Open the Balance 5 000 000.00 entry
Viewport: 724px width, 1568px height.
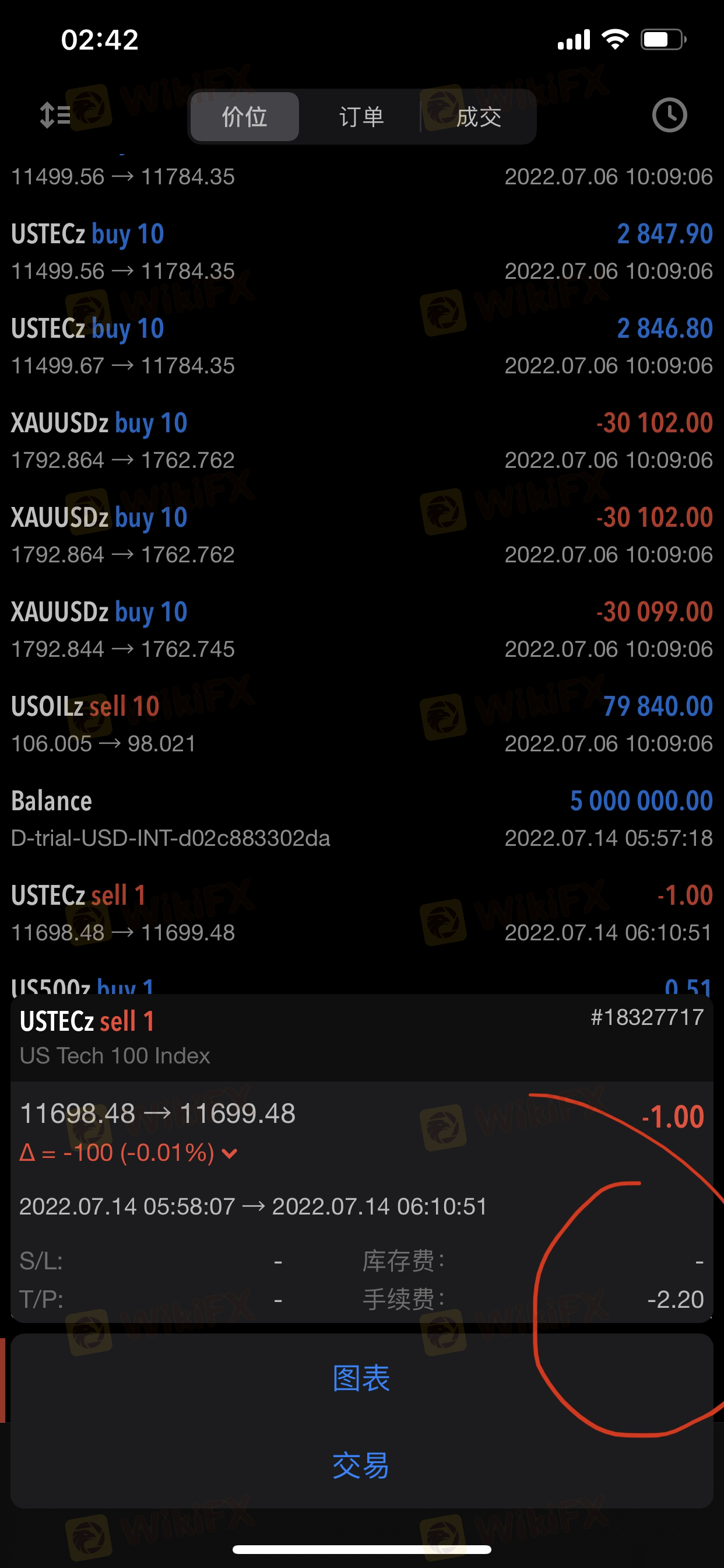tap(362, 818)
